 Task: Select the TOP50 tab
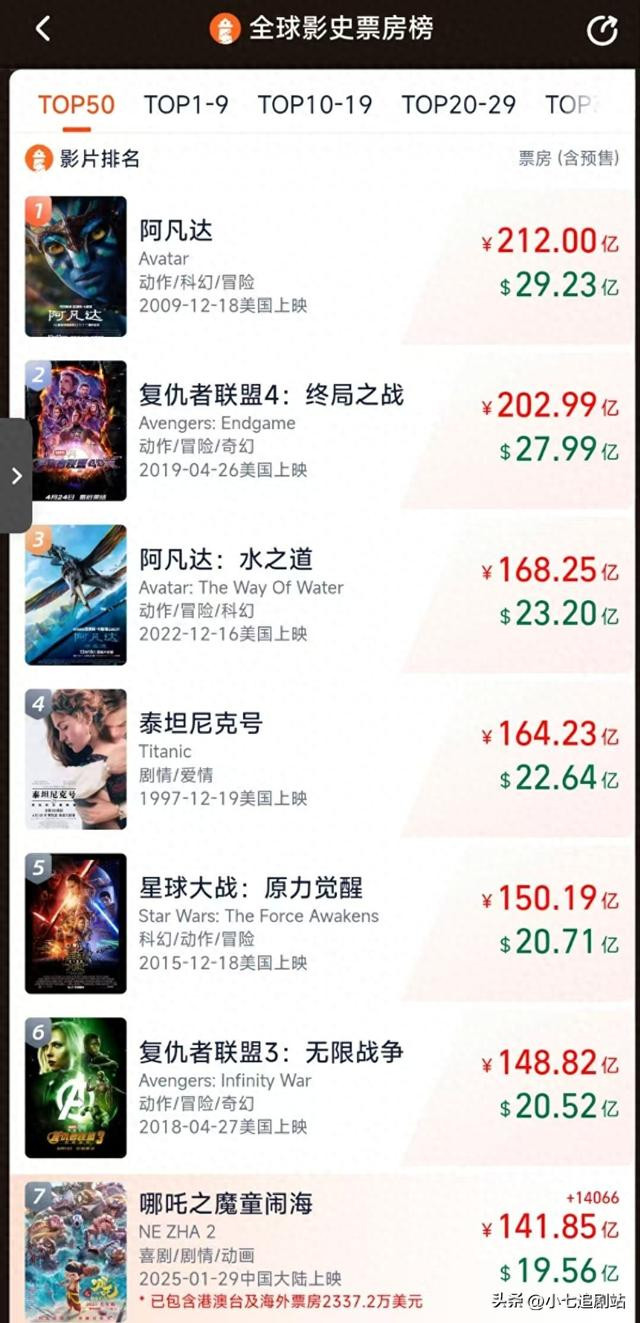[x=76, y=104]
